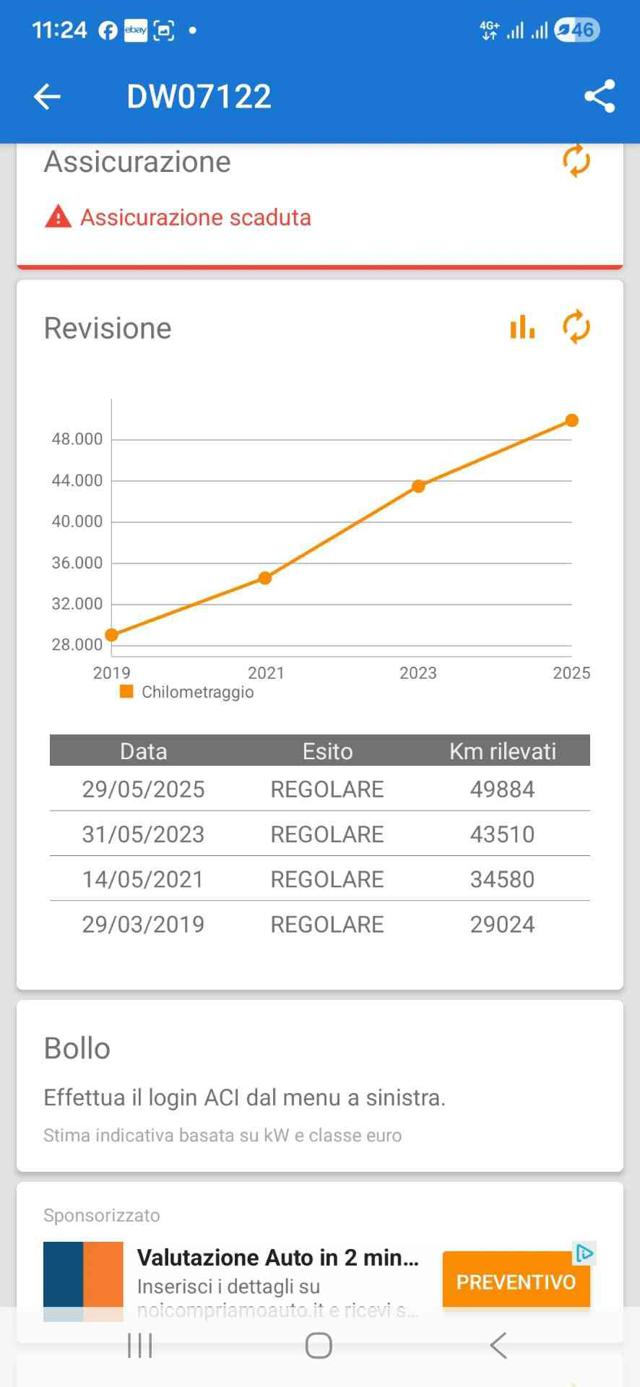Screen dimensions: 640x1387
Task: Go back using the top arrow
Action: 47,96
